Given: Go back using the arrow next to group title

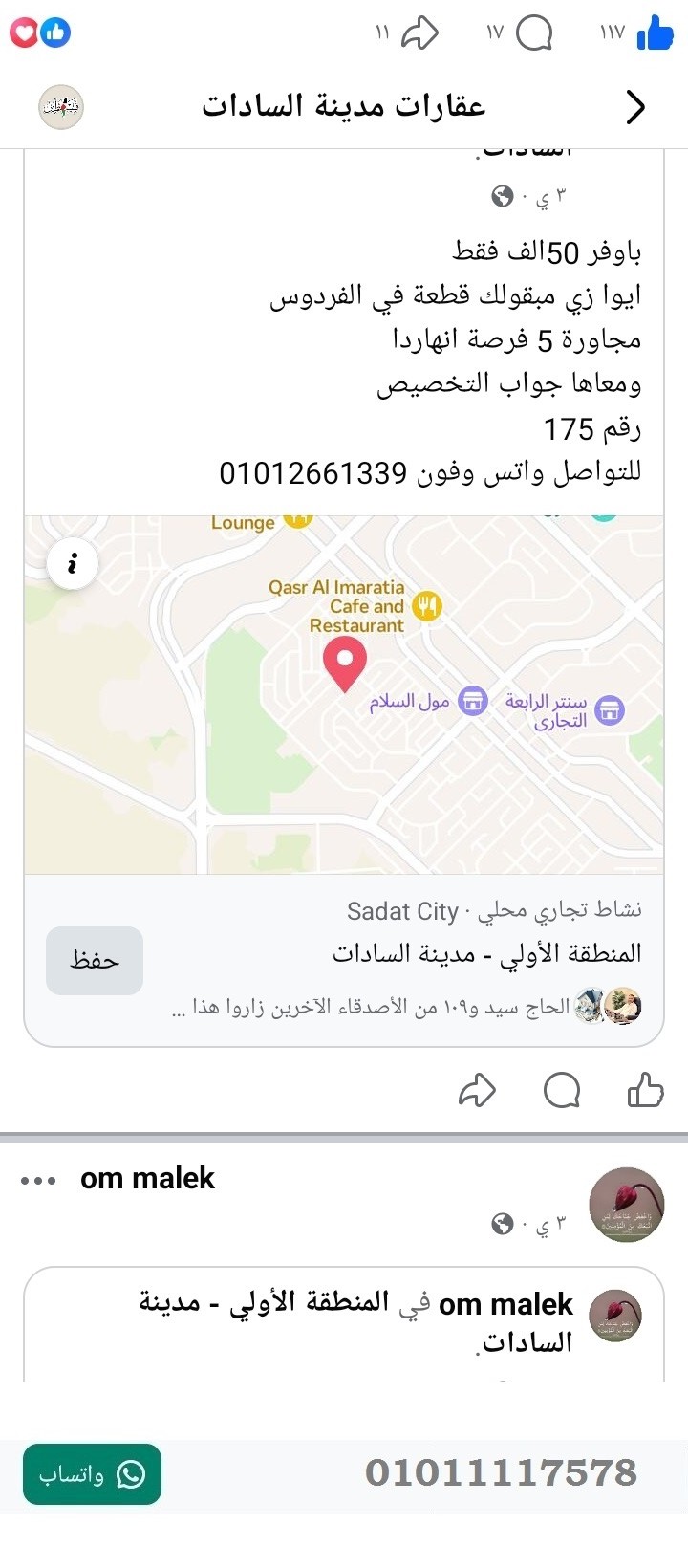Looking at the screenshot, I should 634,107.
